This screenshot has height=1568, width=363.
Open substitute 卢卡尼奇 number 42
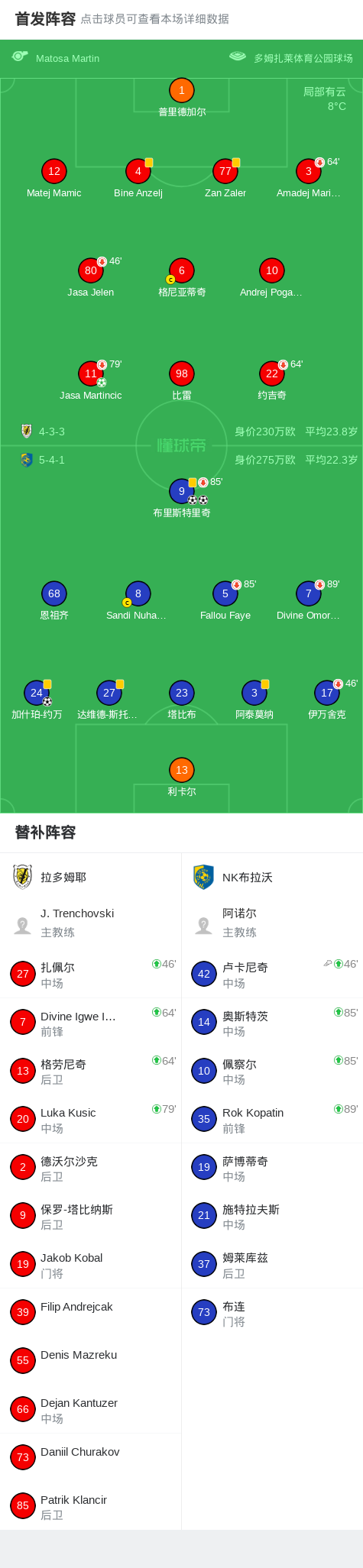pos(272,974)
